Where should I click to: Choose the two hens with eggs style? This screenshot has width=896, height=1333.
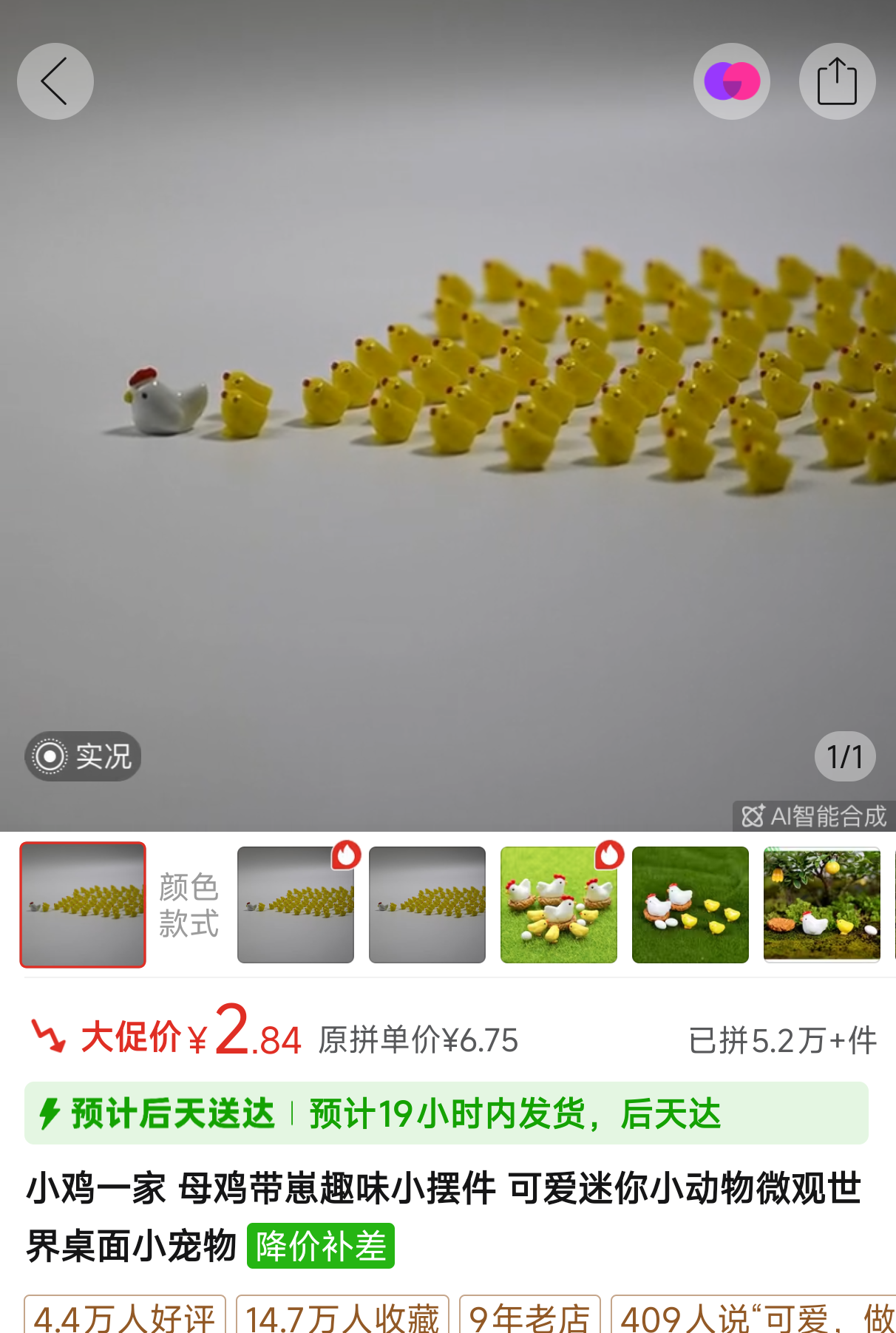pos(690,904)
